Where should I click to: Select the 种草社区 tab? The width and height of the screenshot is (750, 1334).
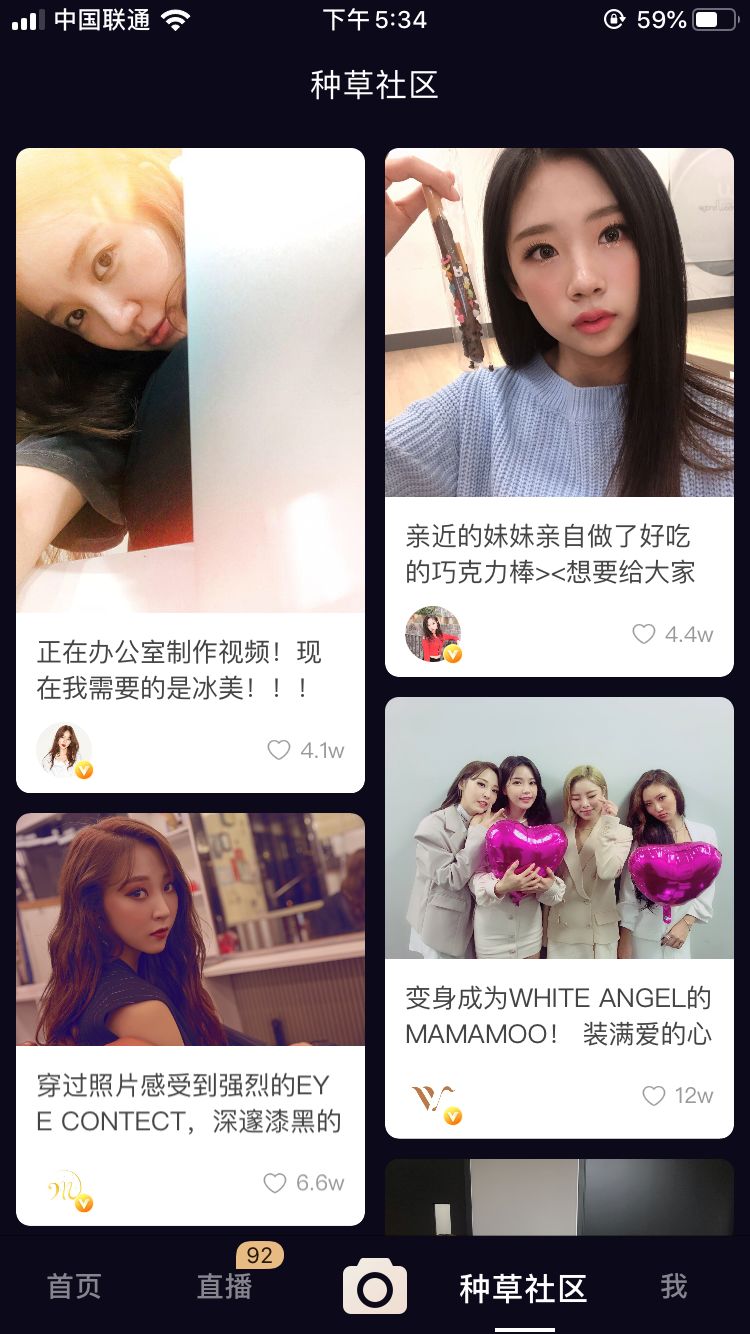[523, 1288]
